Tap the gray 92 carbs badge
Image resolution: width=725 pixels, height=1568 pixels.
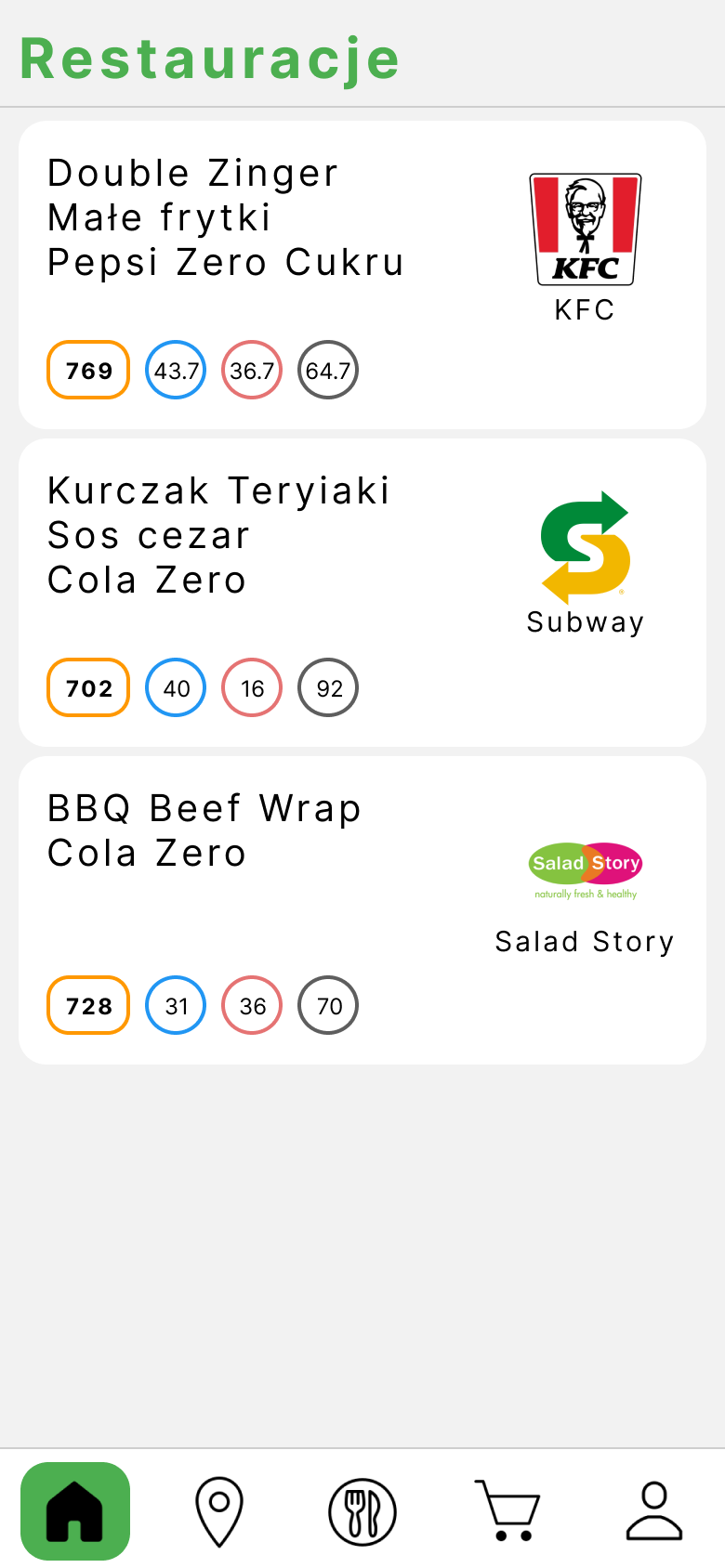pos(328,687)
